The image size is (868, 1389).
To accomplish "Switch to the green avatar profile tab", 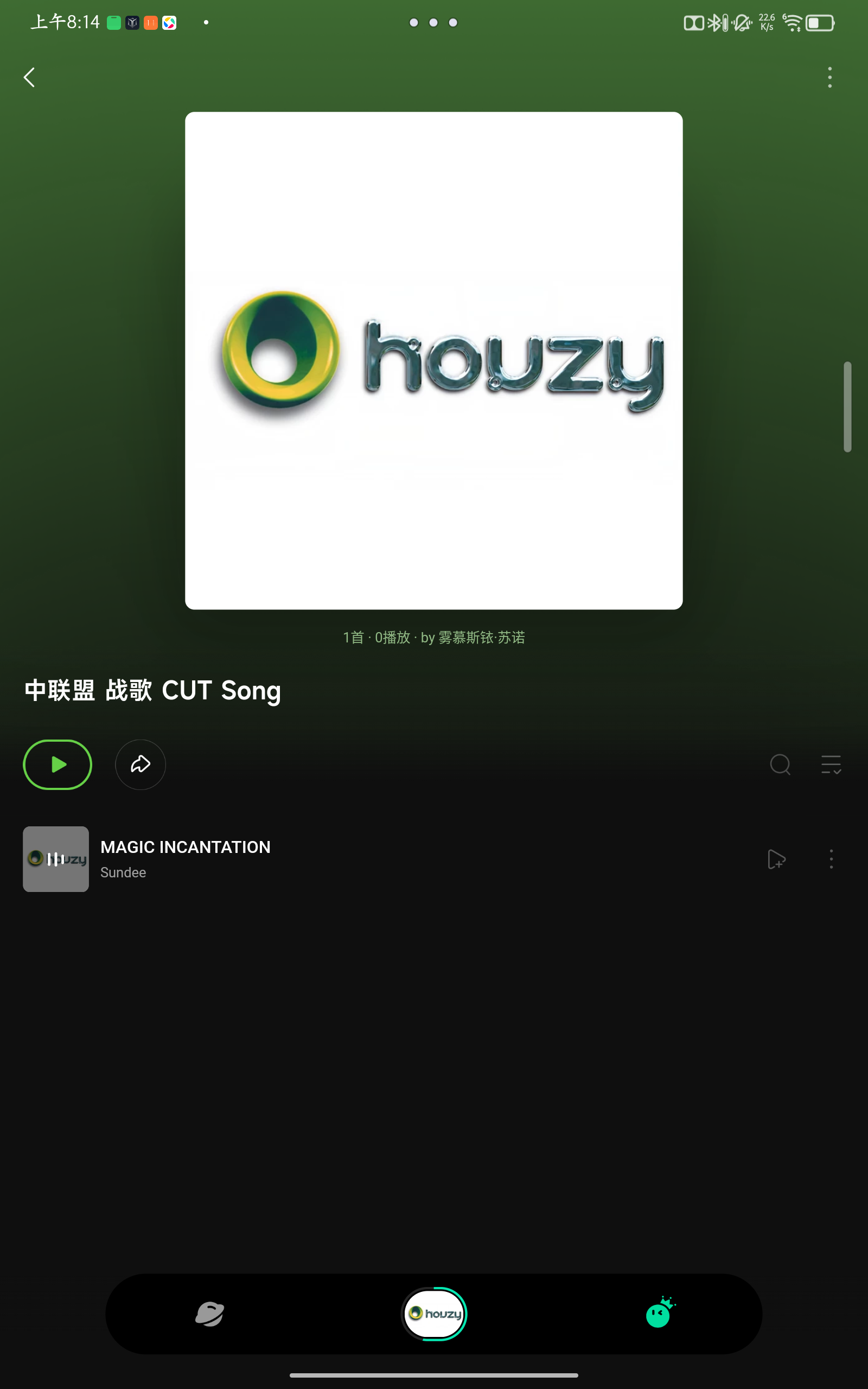I will point(659,1313).
